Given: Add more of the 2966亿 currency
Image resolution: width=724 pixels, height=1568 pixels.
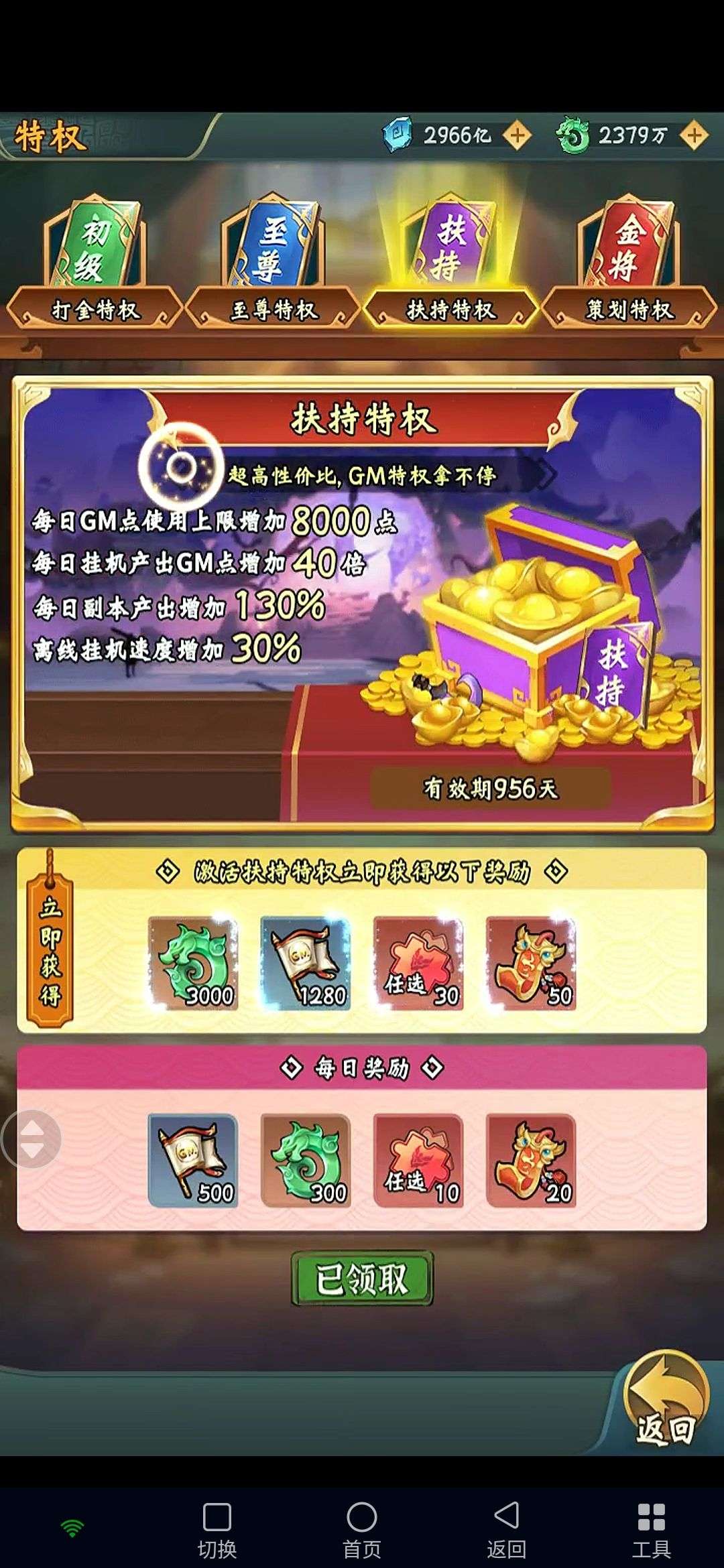Looking at the screenshot, I should point(517,136).
